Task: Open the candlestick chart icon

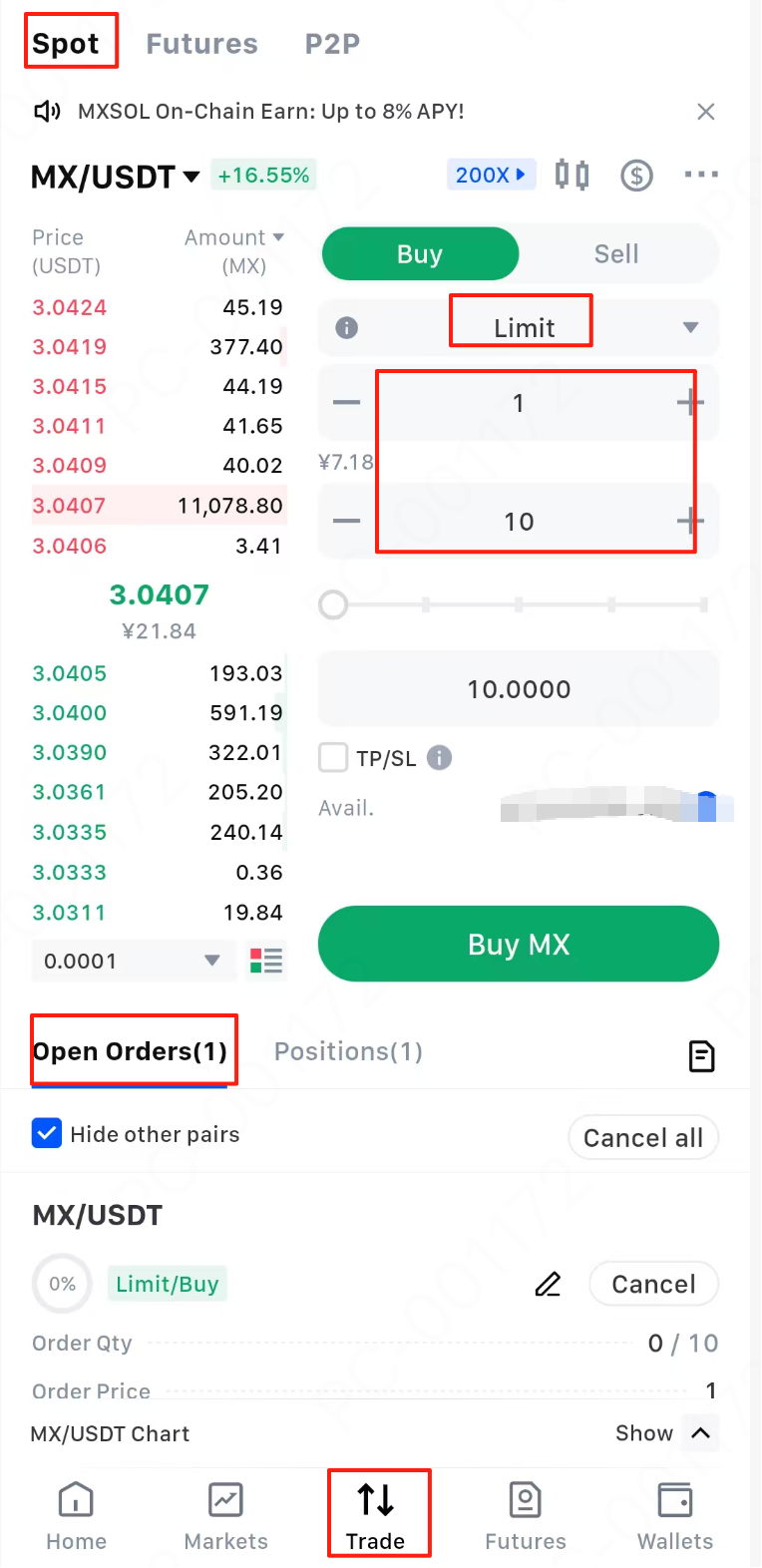Action: (x=572, y=176)
